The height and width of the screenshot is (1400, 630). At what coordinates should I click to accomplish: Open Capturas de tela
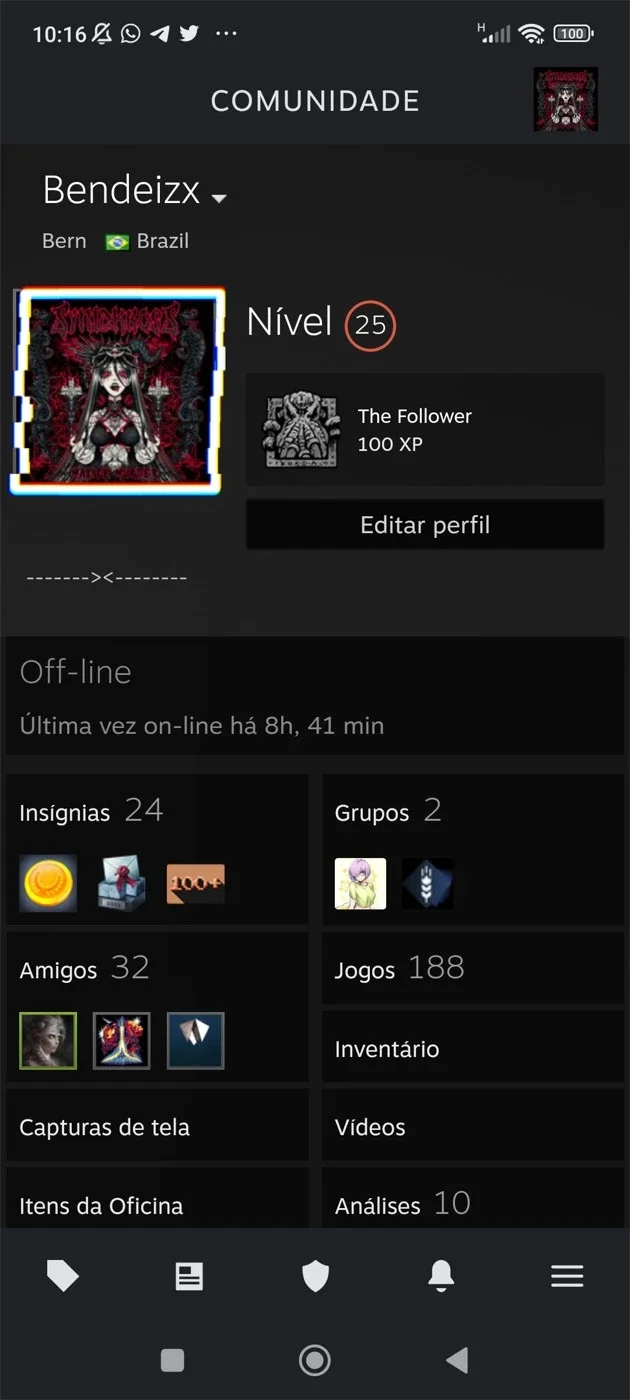pyautogui.click(x=157, y=1126)
